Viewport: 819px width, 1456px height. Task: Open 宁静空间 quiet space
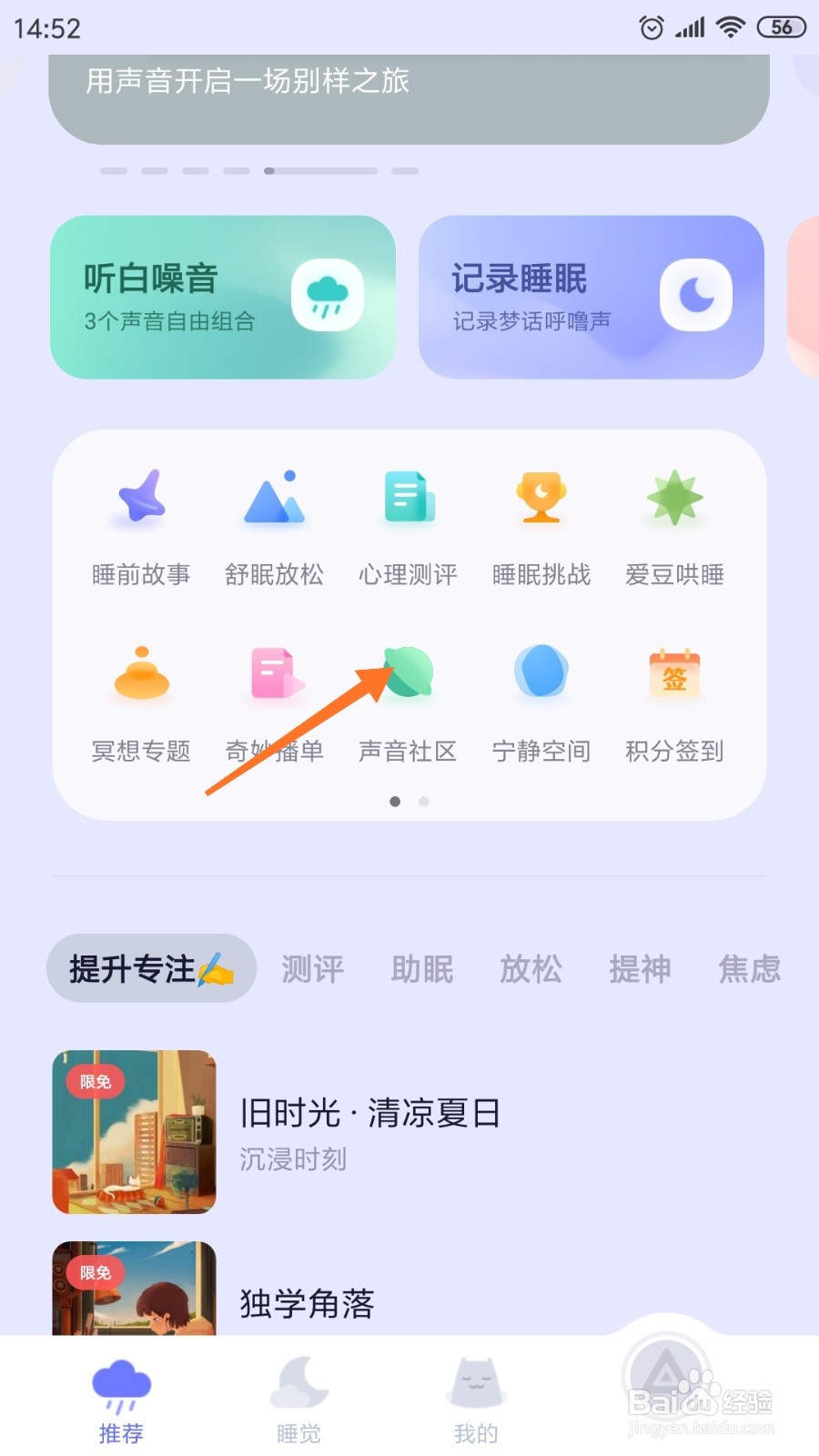click(540, 696)
